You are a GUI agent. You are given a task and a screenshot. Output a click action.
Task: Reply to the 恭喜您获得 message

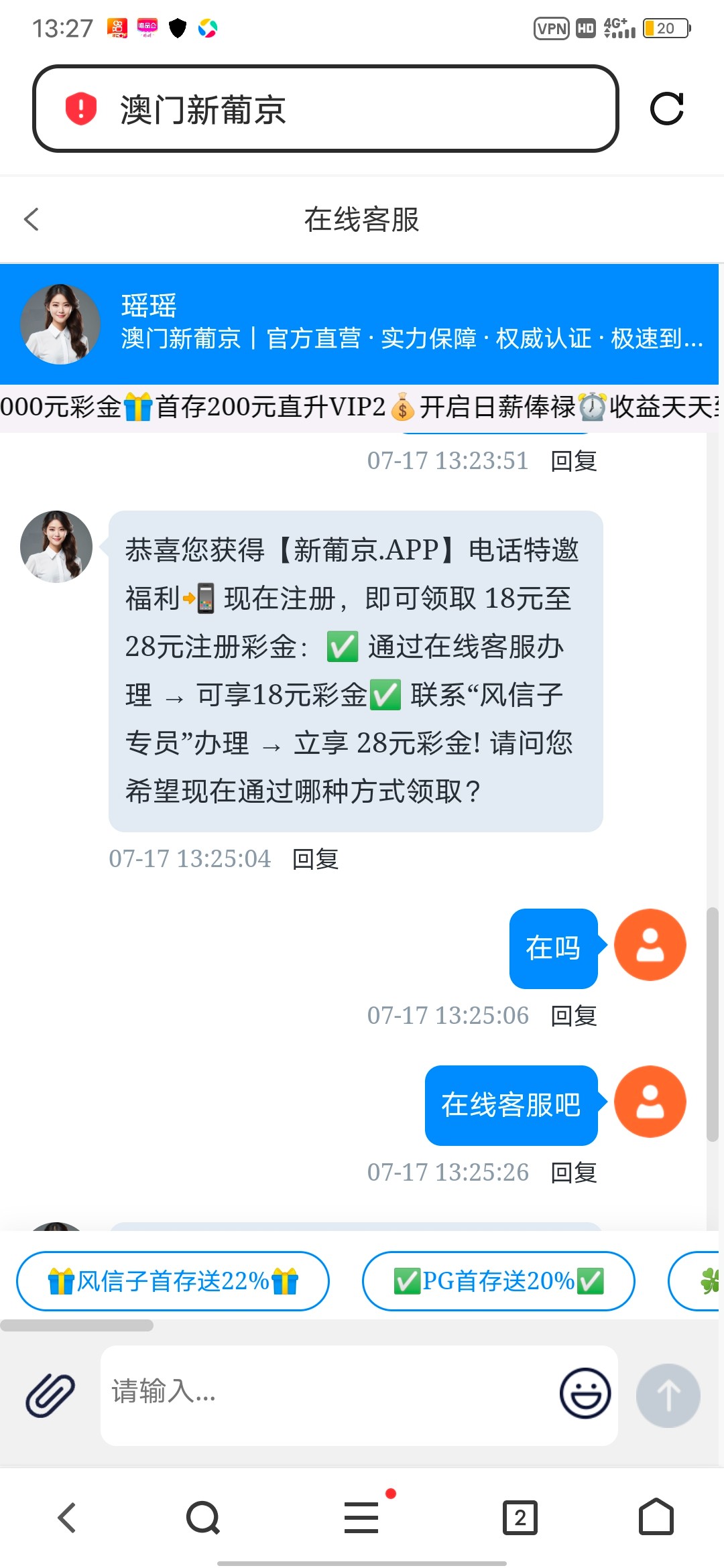pos(315,859)
